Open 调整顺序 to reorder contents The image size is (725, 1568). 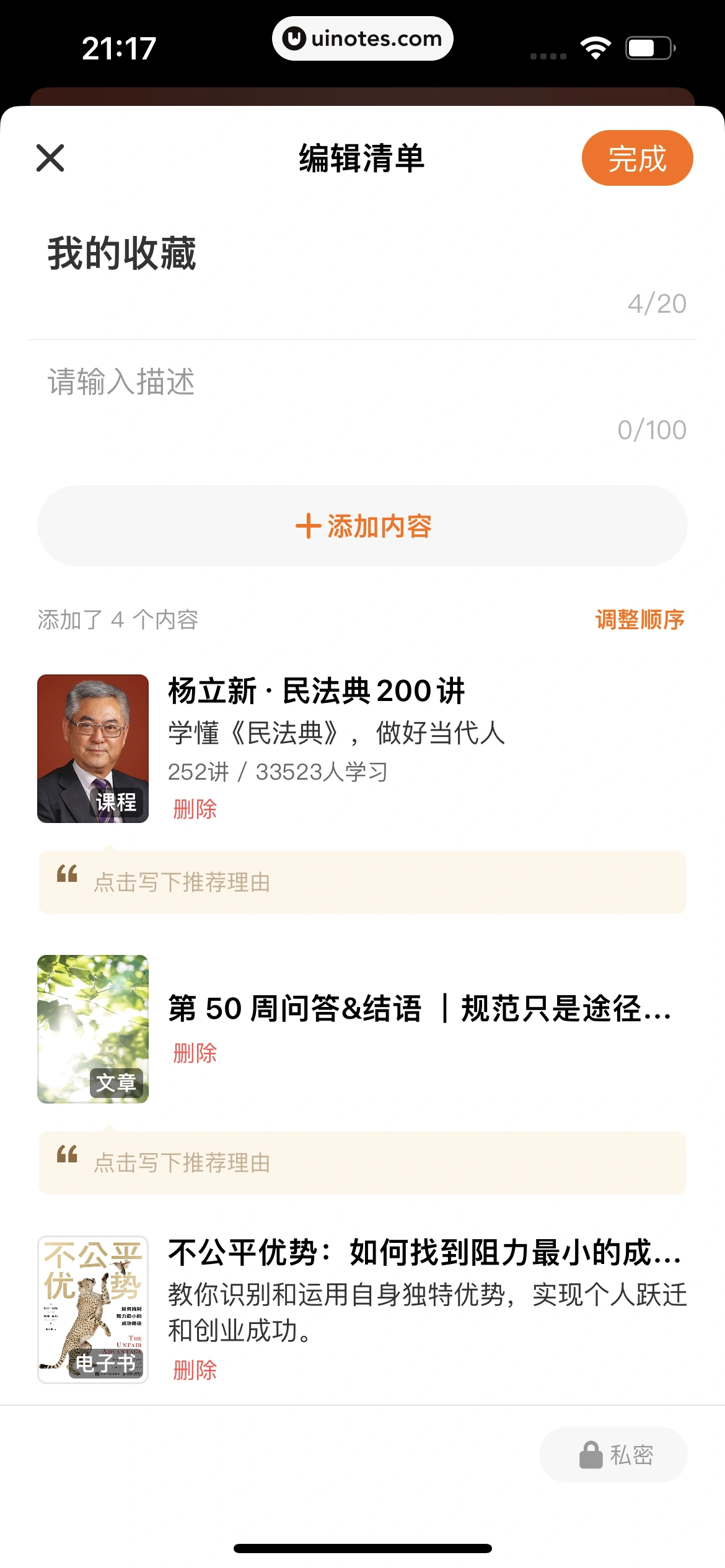[639, 620]
